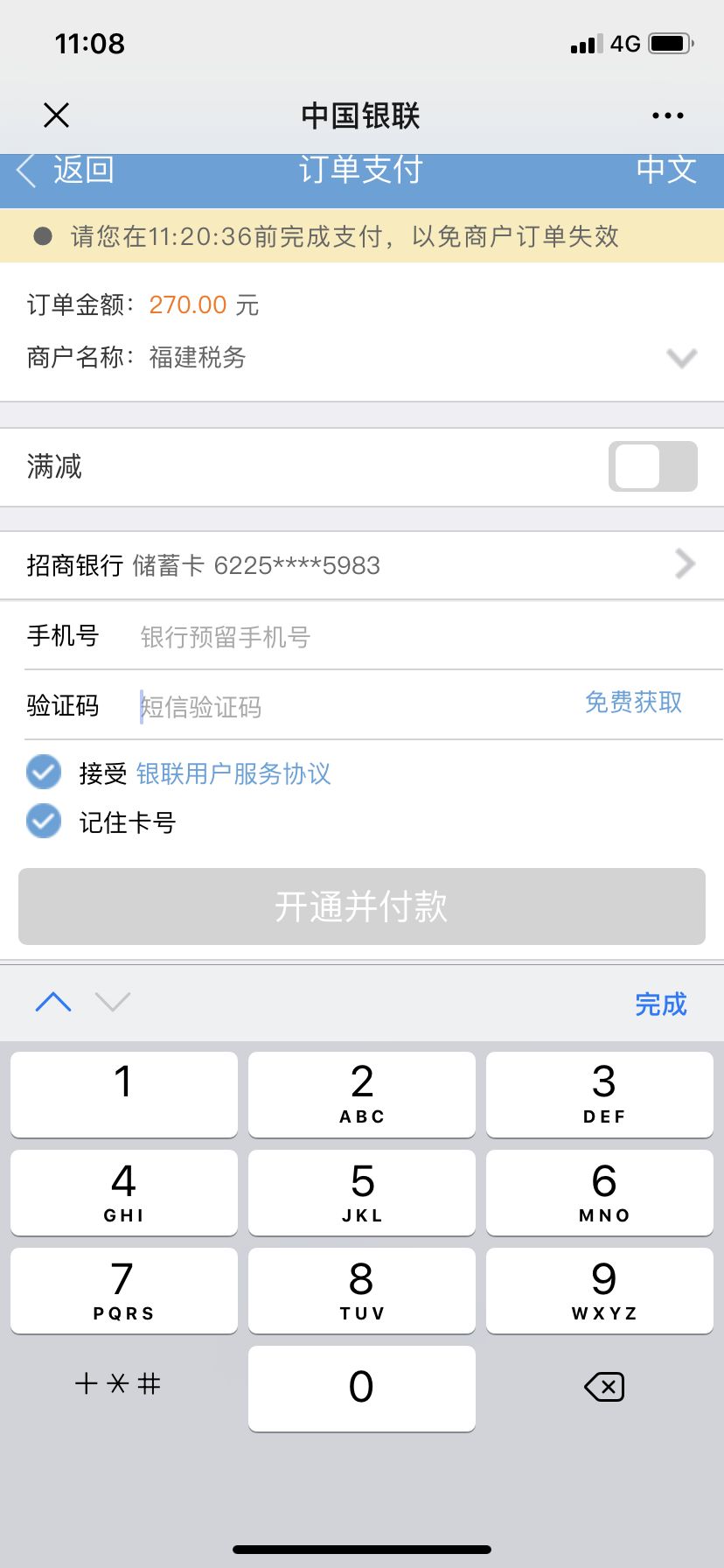Open the three-dot overflow menu
This screenshot has width=724, height=1568.
point(667,115)
